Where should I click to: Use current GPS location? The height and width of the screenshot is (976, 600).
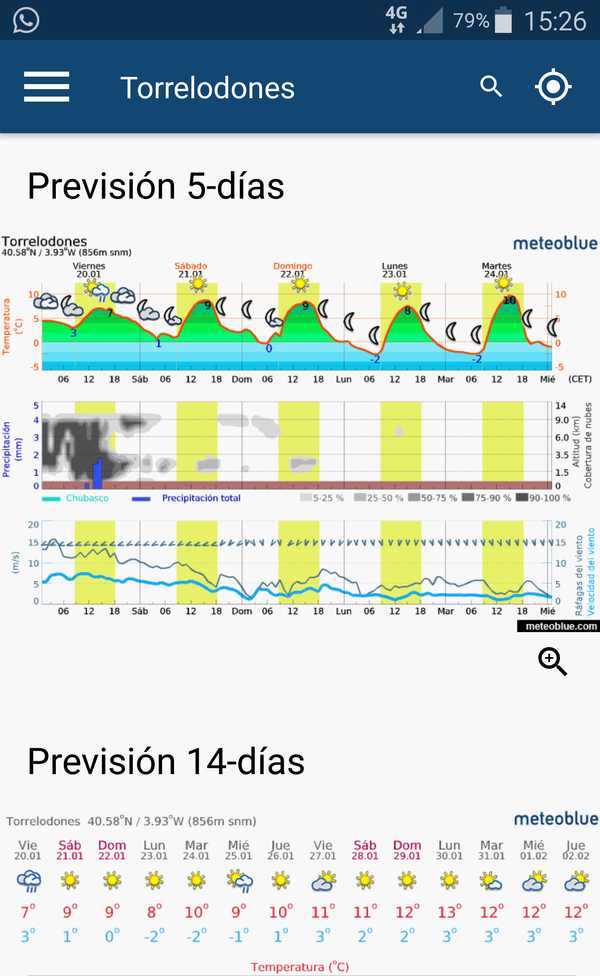(x=553, y=87)
